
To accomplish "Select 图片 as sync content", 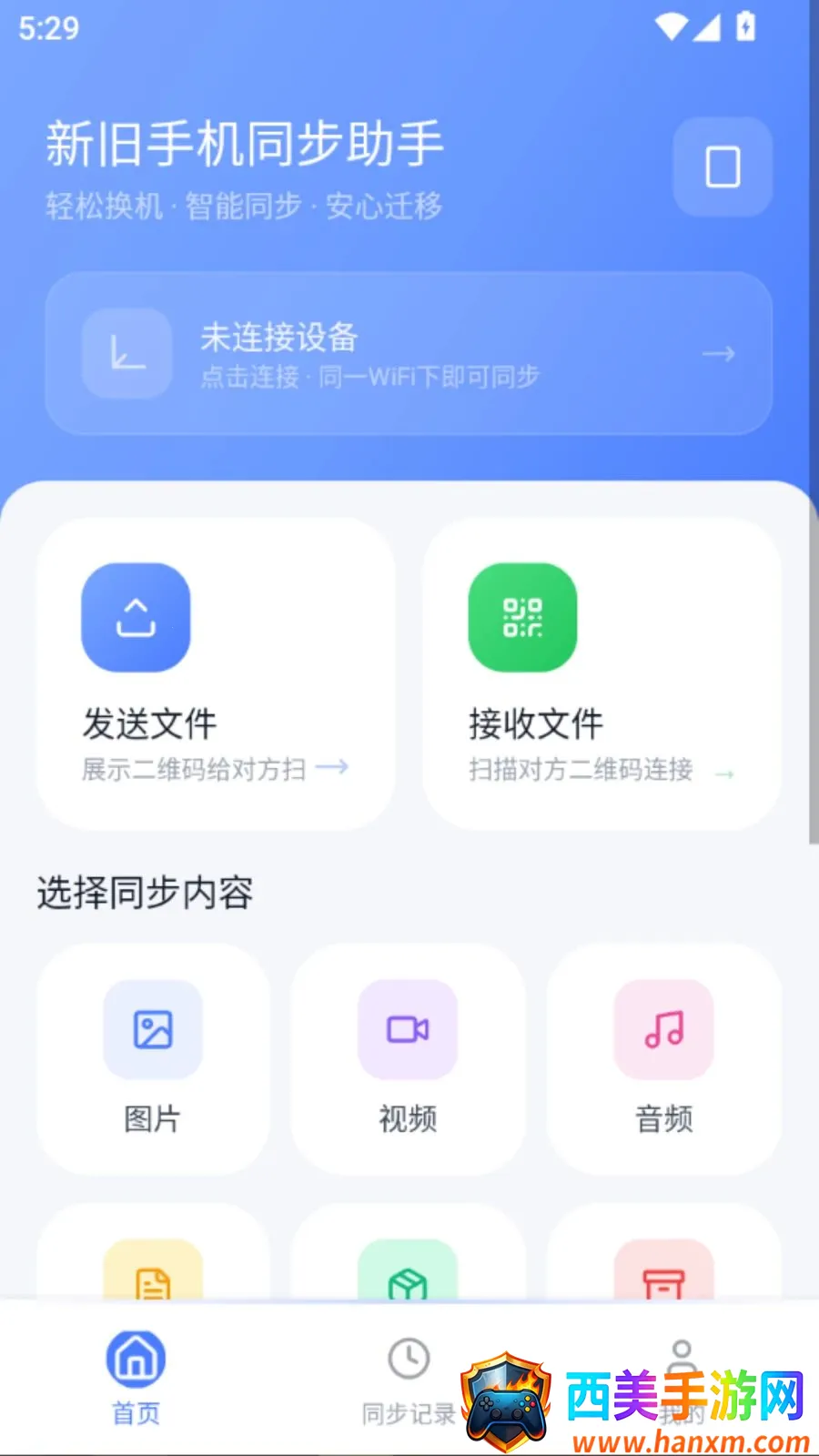I will (153, 1058).
